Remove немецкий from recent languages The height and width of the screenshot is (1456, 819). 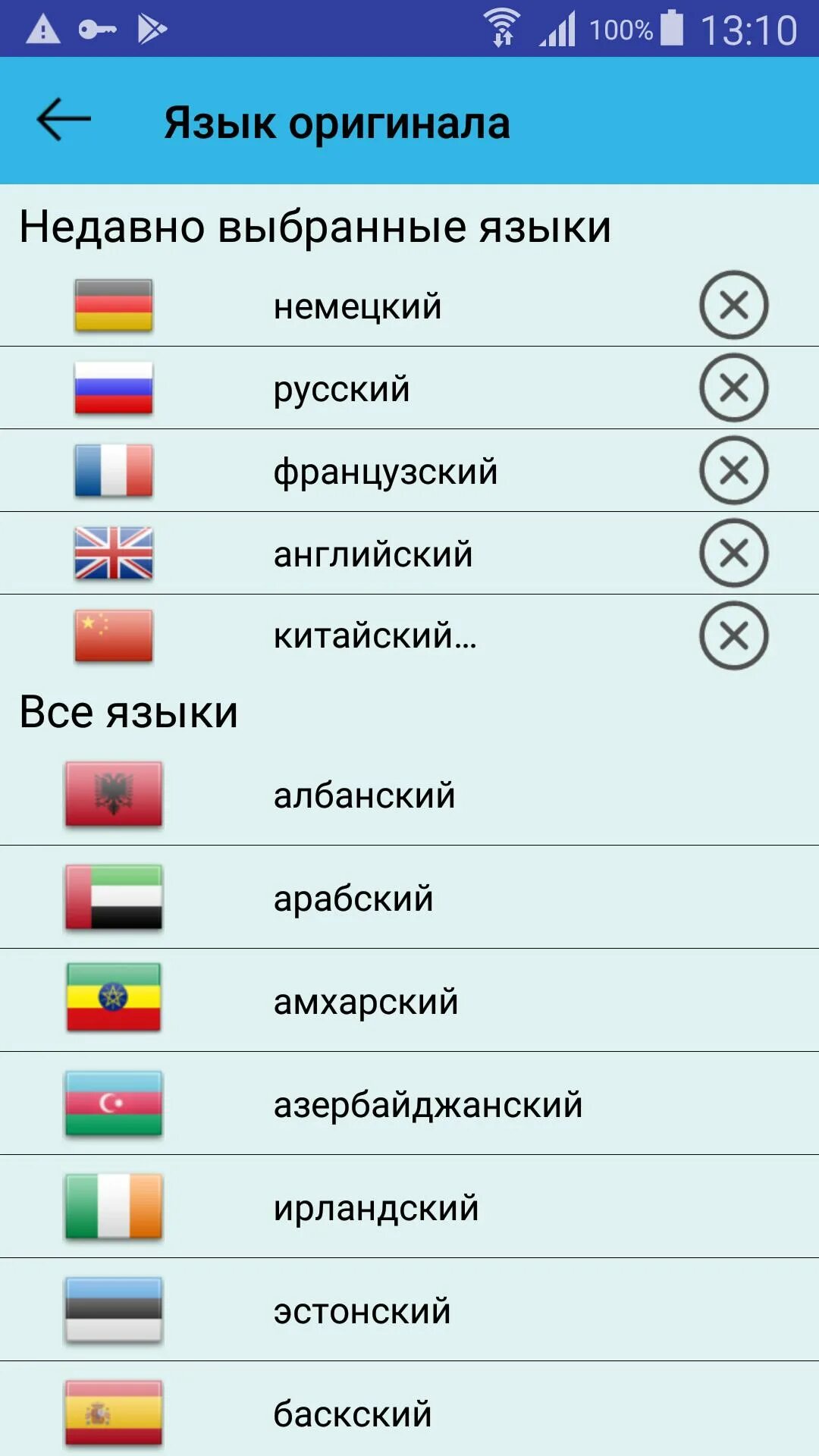pos(733,305)
